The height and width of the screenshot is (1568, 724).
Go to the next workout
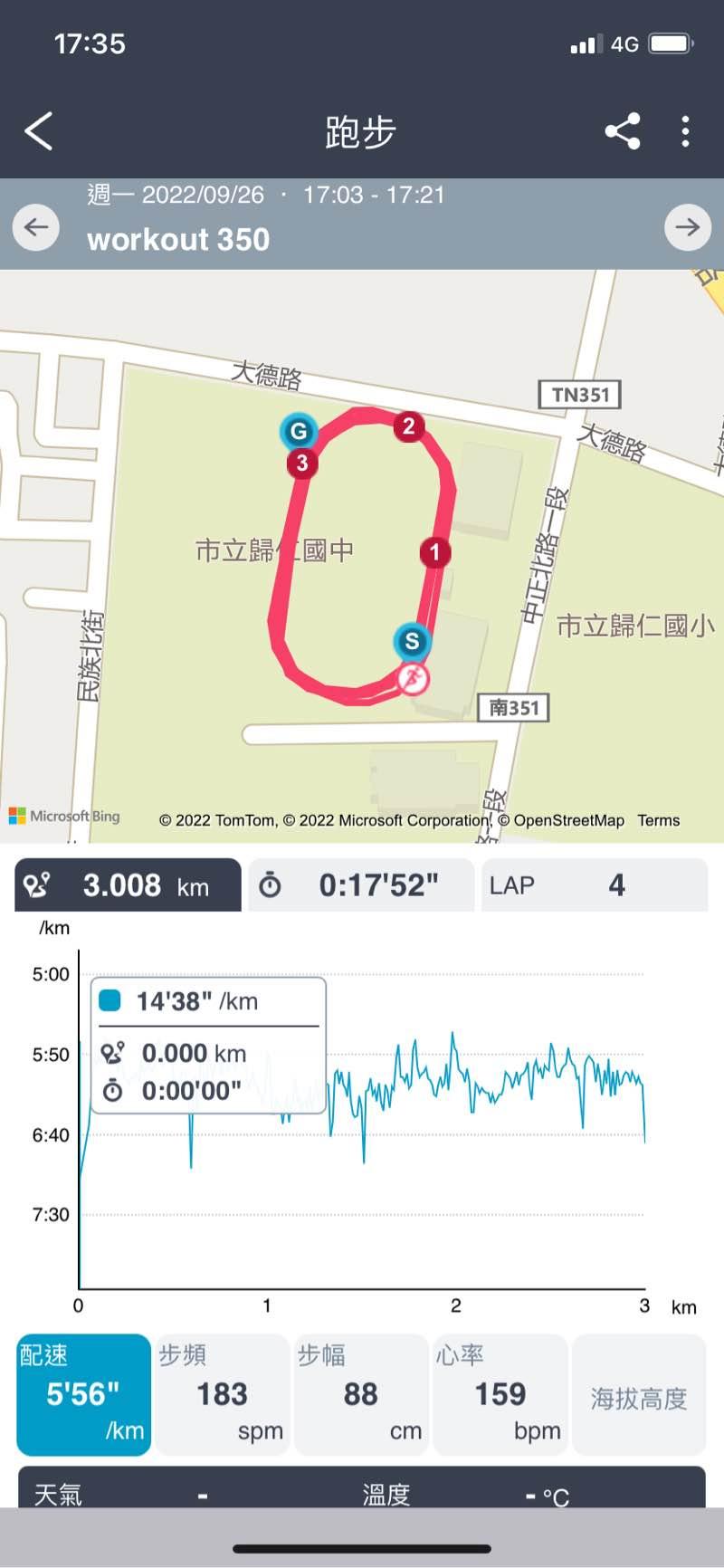click(x=687, y=227)
